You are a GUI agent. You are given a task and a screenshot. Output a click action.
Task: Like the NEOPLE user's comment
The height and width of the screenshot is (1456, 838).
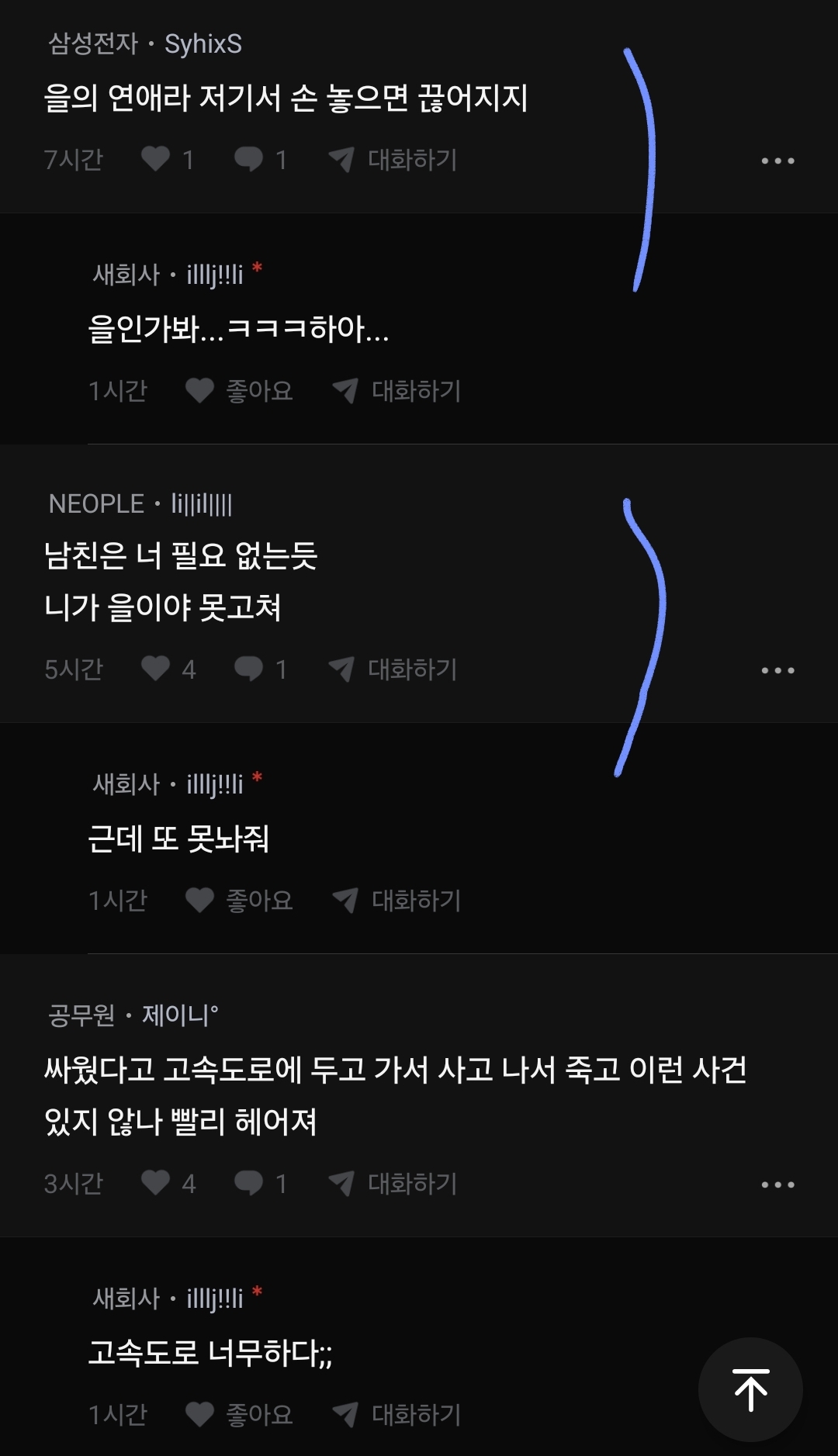pyautogui.click(x=156, y=669)
